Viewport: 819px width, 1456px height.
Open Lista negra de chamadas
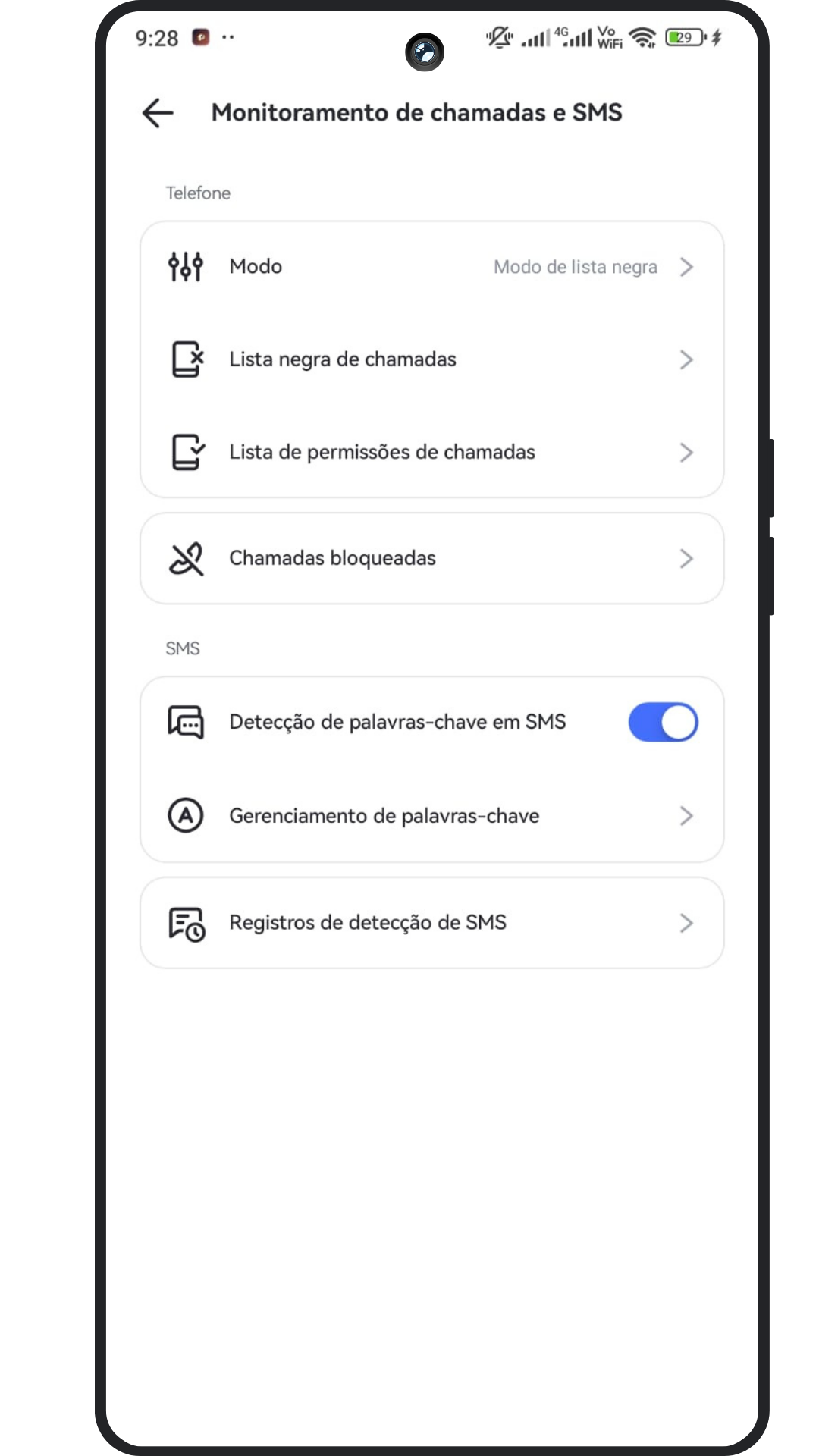(x=431, y=359)
